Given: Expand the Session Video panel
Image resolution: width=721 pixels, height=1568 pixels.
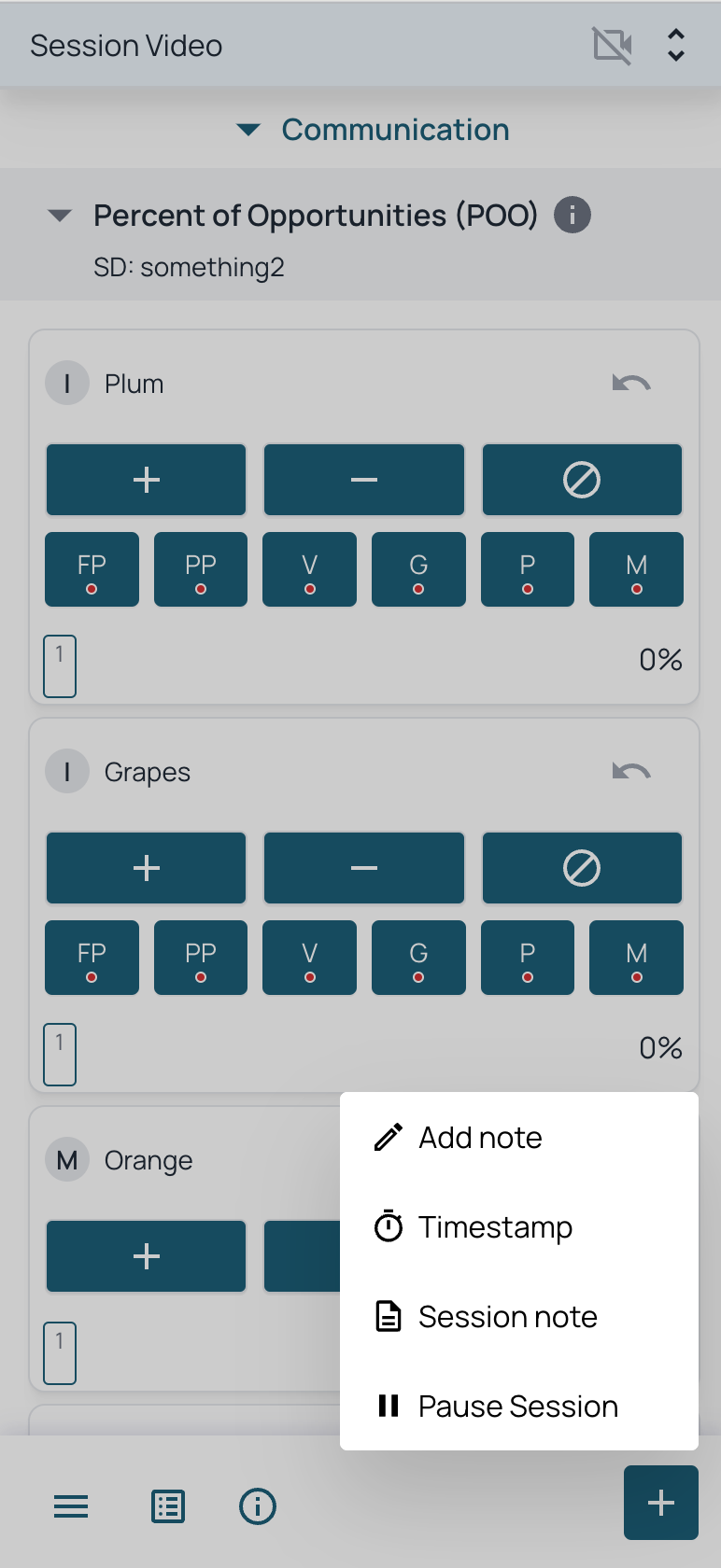Looking at the screenshot, I should click(676, 45).
